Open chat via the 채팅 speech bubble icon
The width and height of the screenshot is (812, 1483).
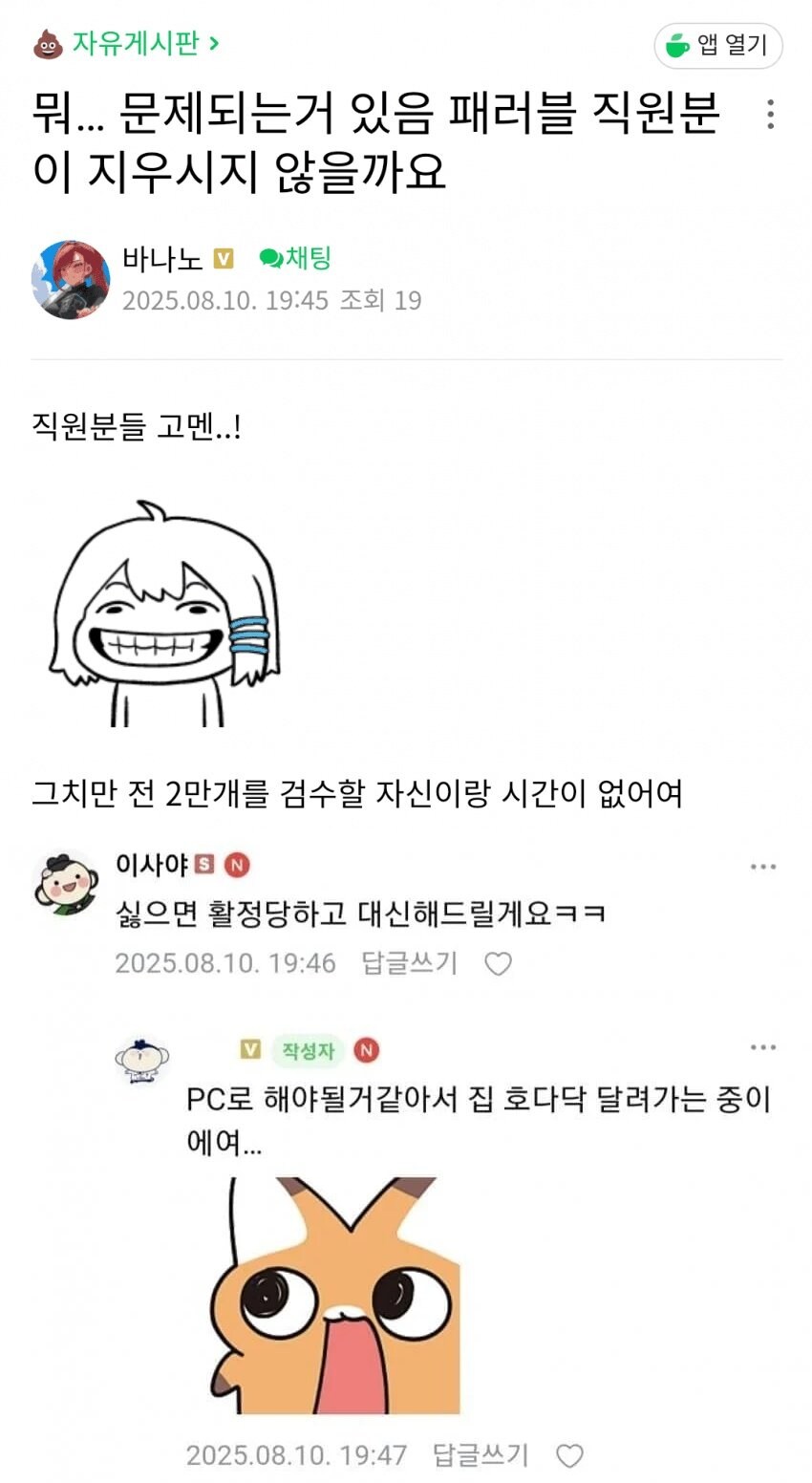tap(271, 259)
